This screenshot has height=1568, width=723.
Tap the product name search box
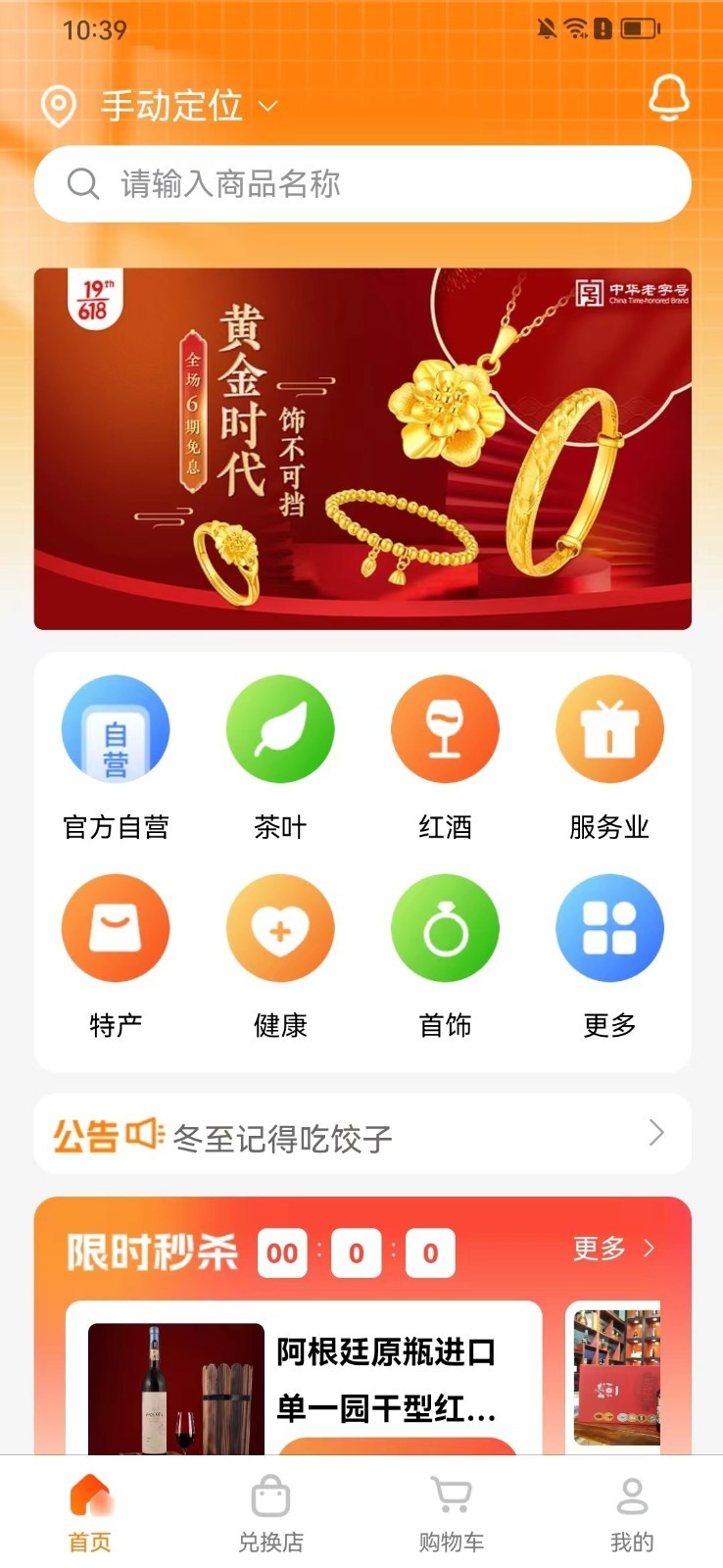(x=362, y=184)
